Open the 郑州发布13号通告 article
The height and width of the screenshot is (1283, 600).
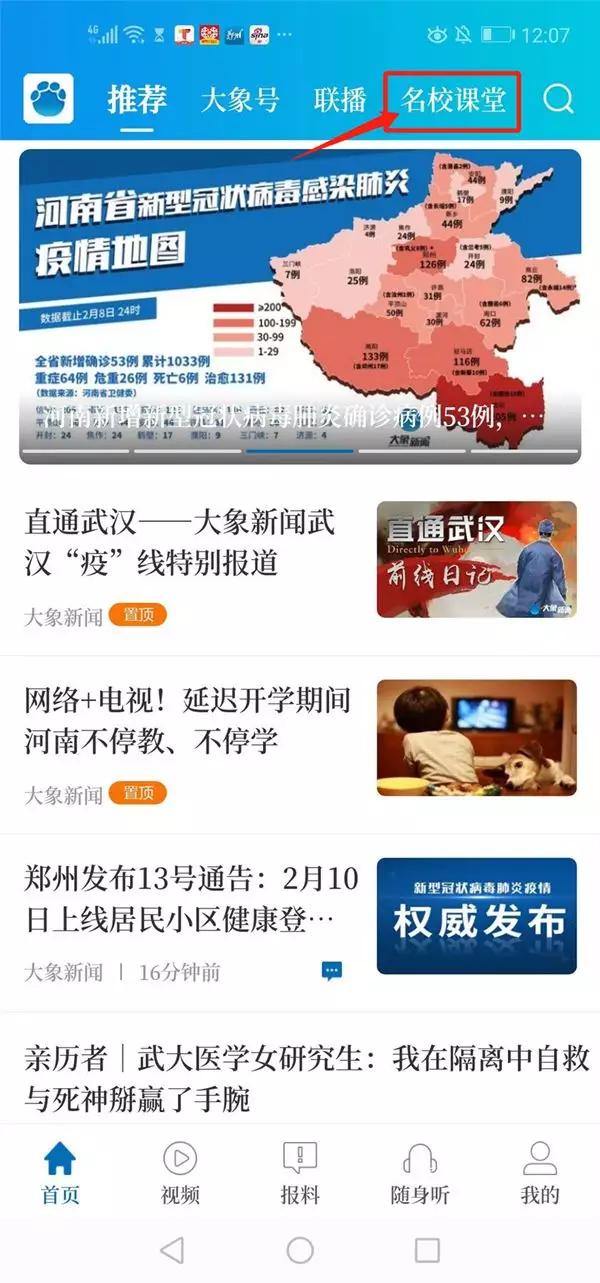click(180, 898)
